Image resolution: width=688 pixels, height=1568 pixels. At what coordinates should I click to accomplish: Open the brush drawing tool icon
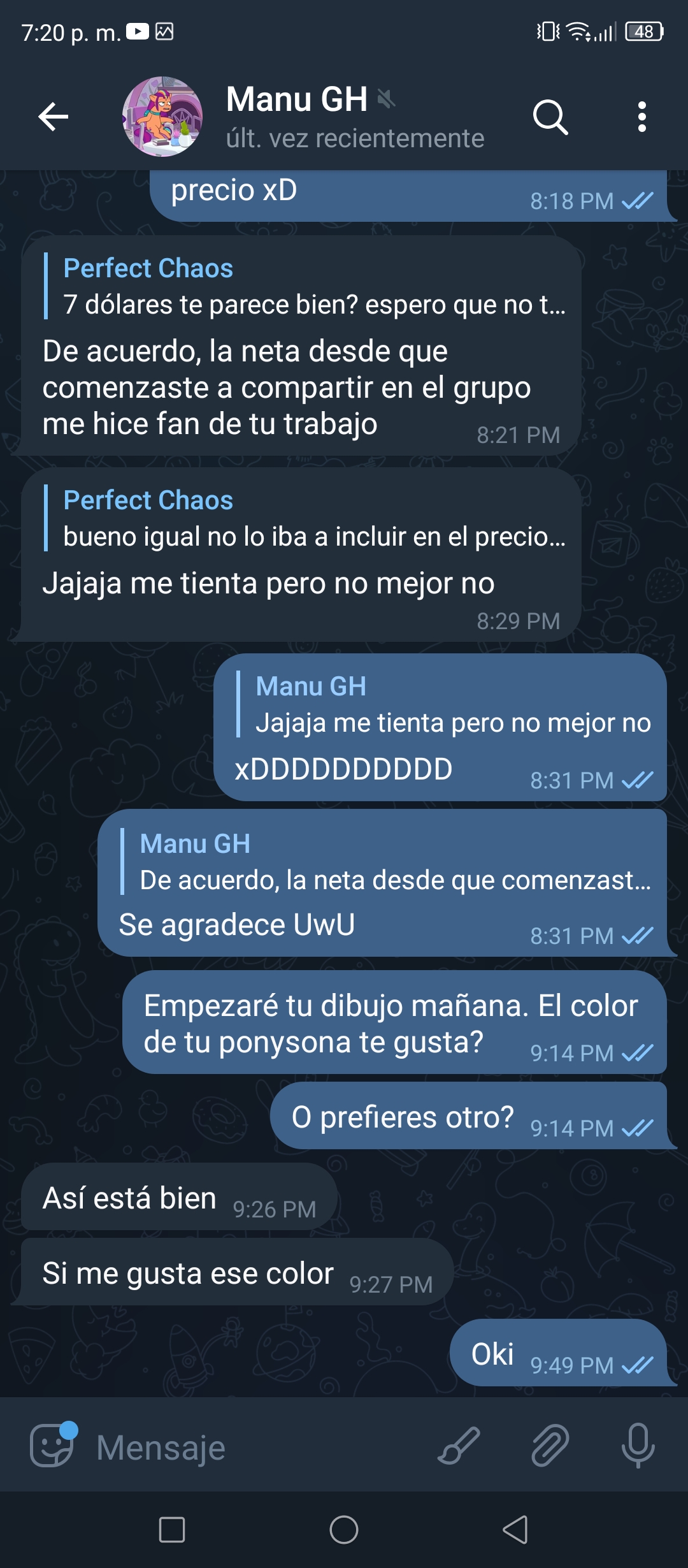coord(459,1446)
